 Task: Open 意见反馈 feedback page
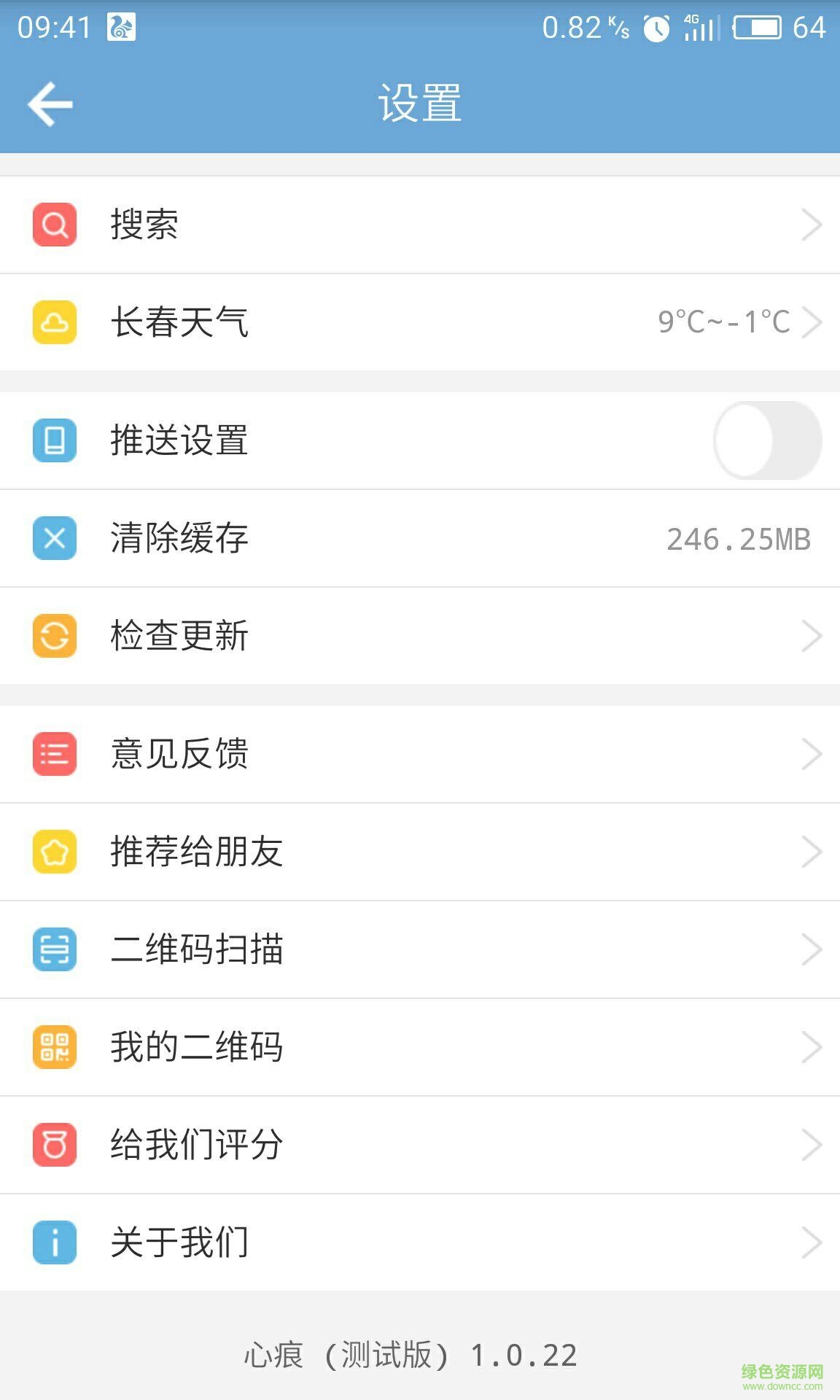(420, 754)
